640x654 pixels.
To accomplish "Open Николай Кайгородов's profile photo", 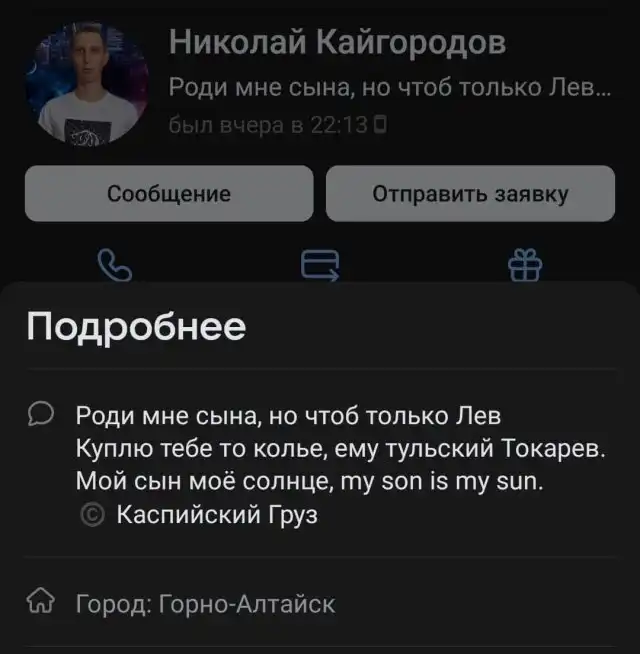I will [x=88, y=84].
